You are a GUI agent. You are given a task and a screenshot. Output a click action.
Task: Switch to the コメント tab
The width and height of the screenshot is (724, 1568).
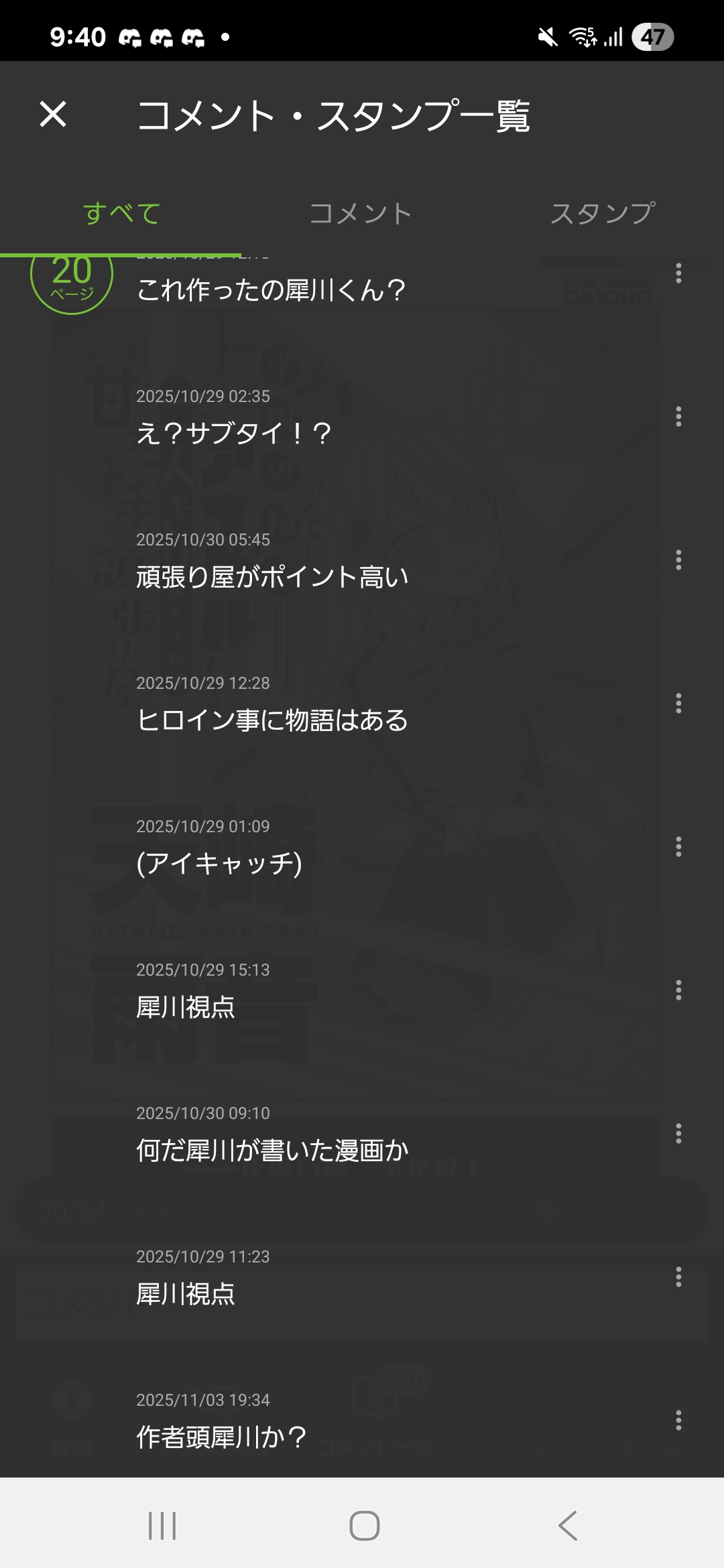[x=361, y=214]
